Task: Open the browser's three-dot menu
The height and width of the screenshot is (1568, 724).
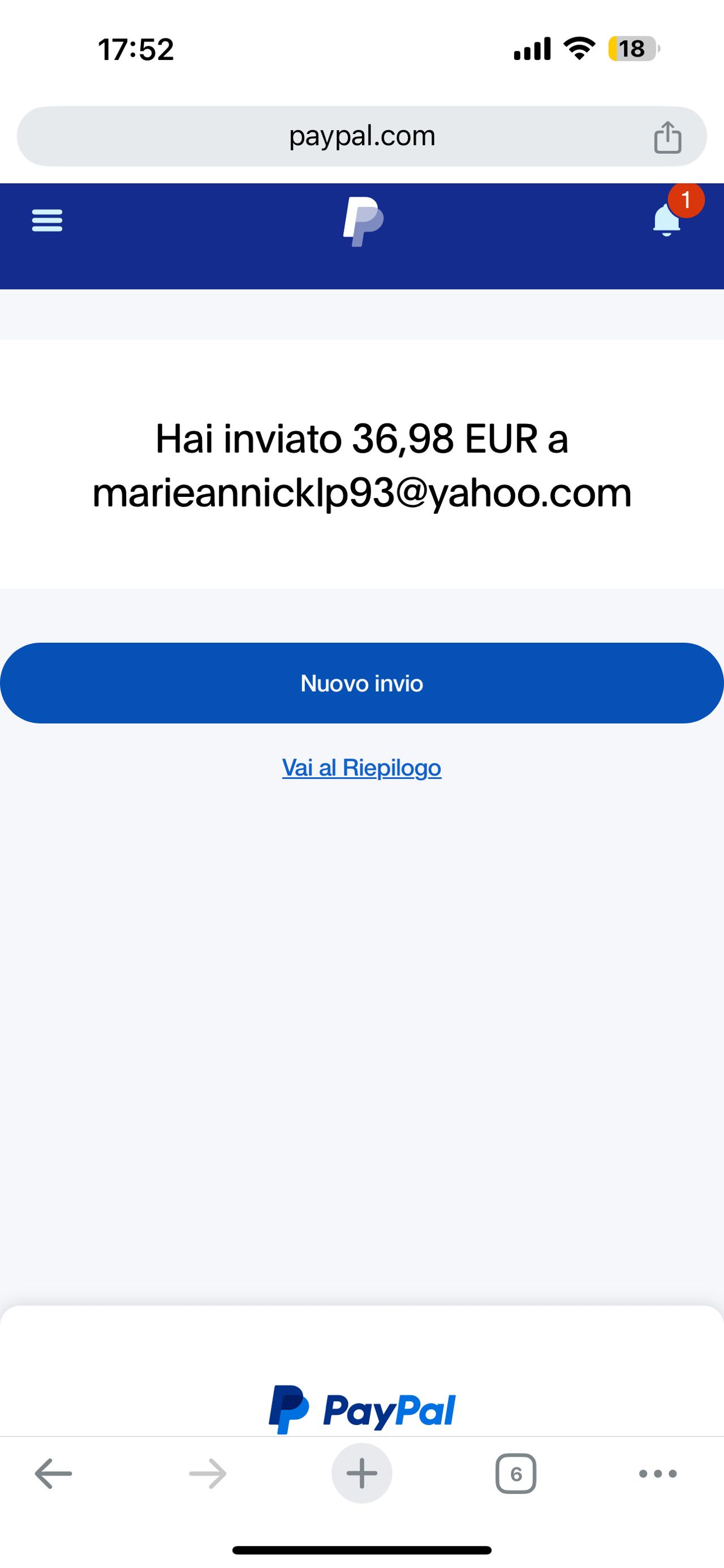Action: coord(658,1474)
